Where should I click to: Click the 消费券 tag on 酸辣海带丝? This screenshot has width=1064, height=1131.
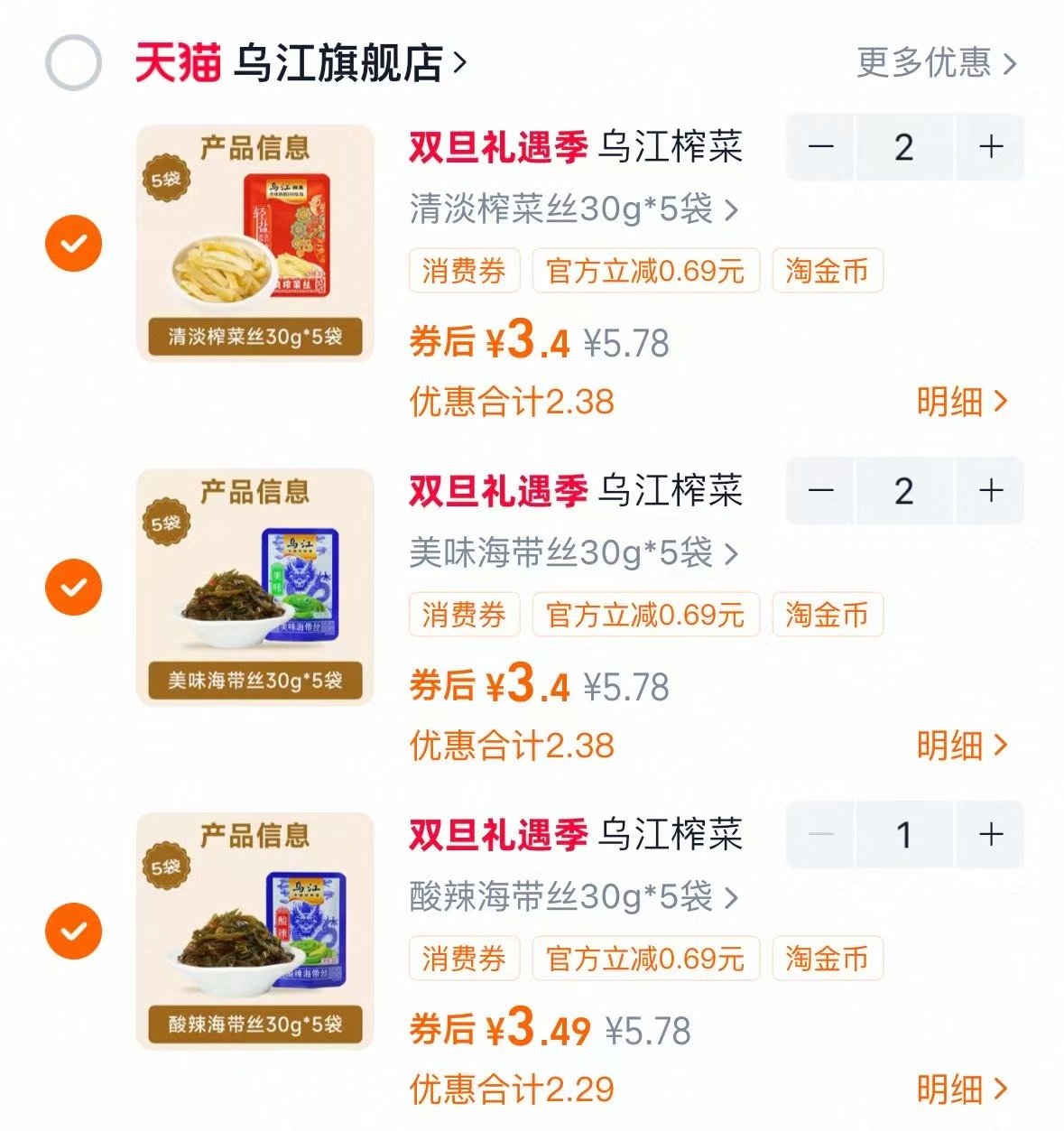click(x=463, y=959)
